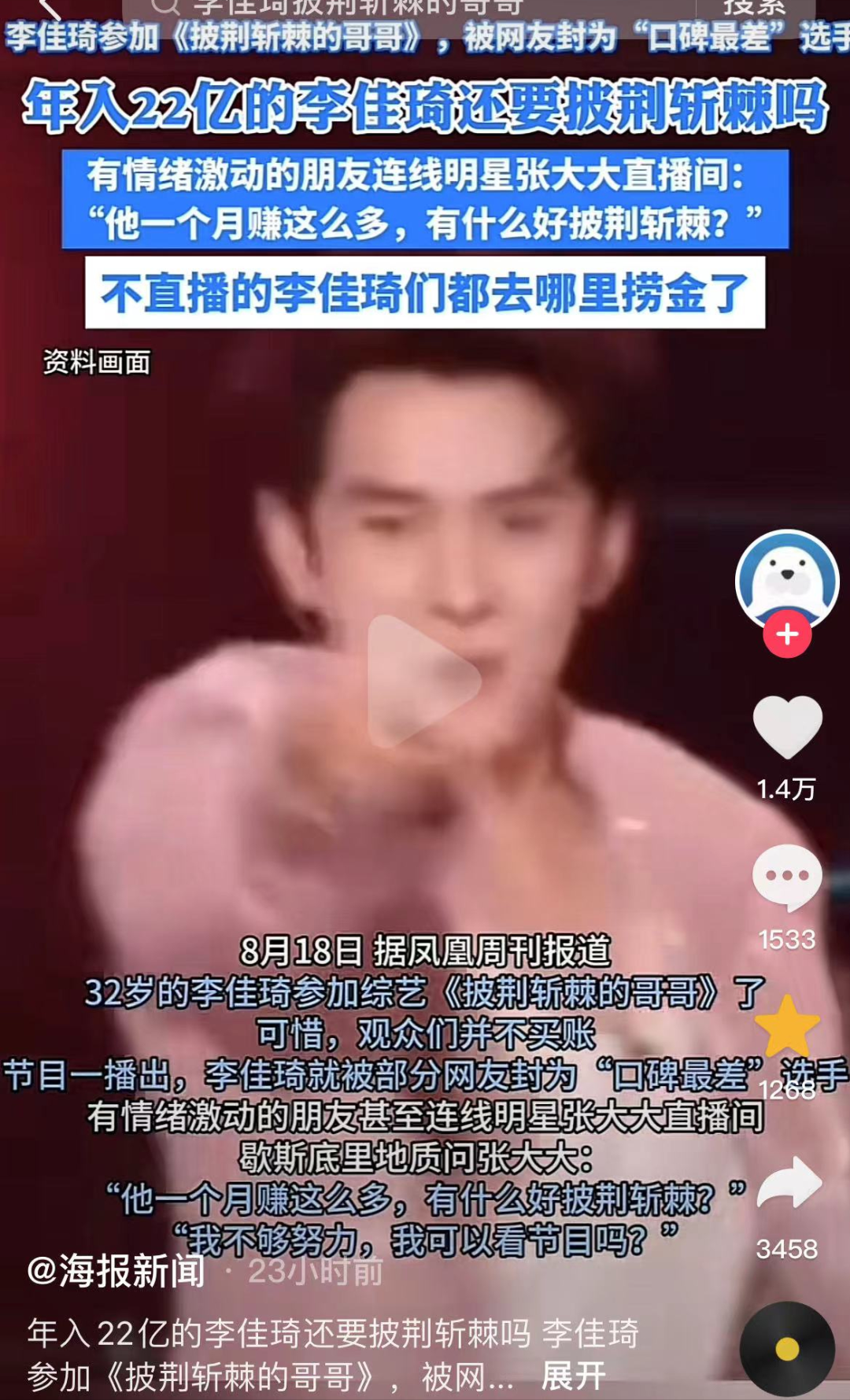Tap the 搜索 button

(753, 8)
